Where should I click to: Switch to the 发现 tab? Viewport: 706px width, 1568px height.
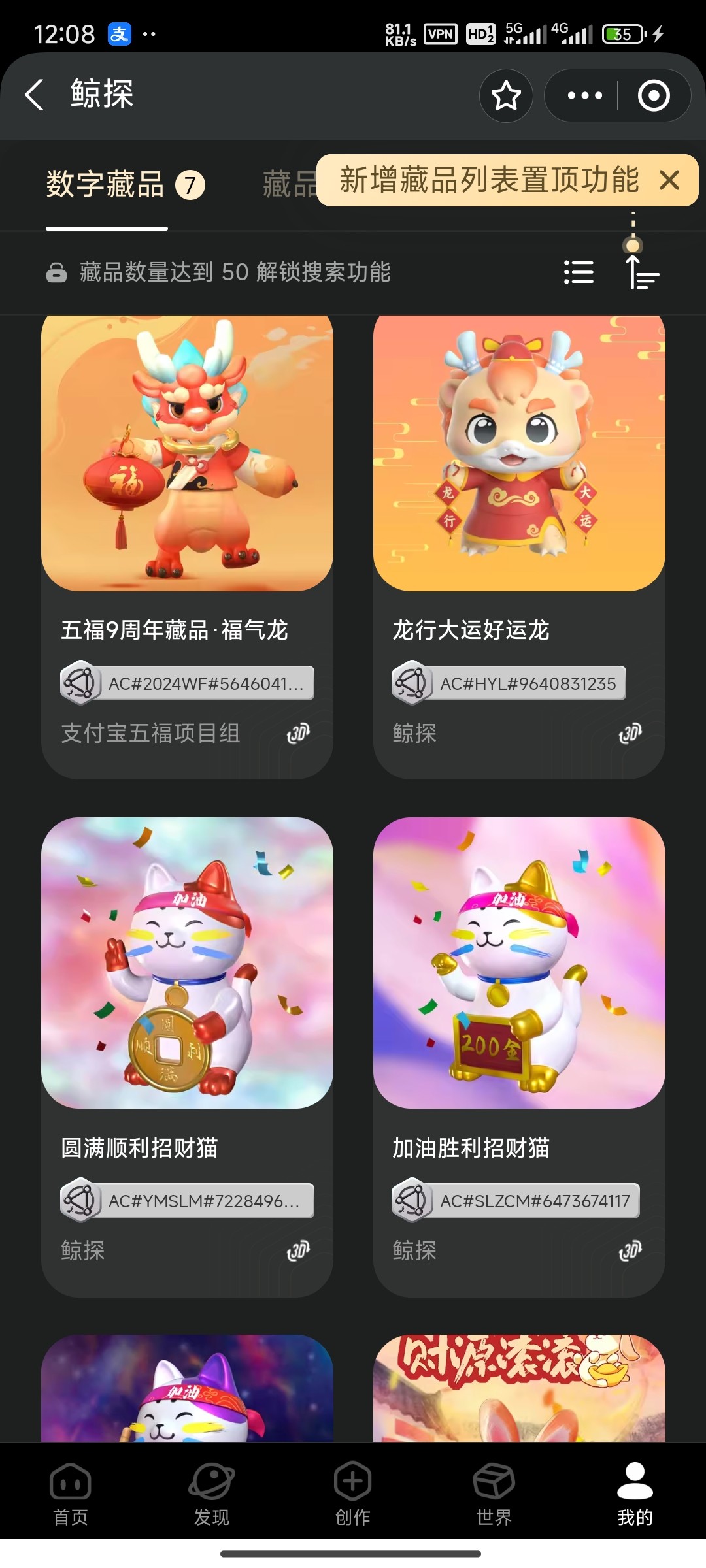212,1494
